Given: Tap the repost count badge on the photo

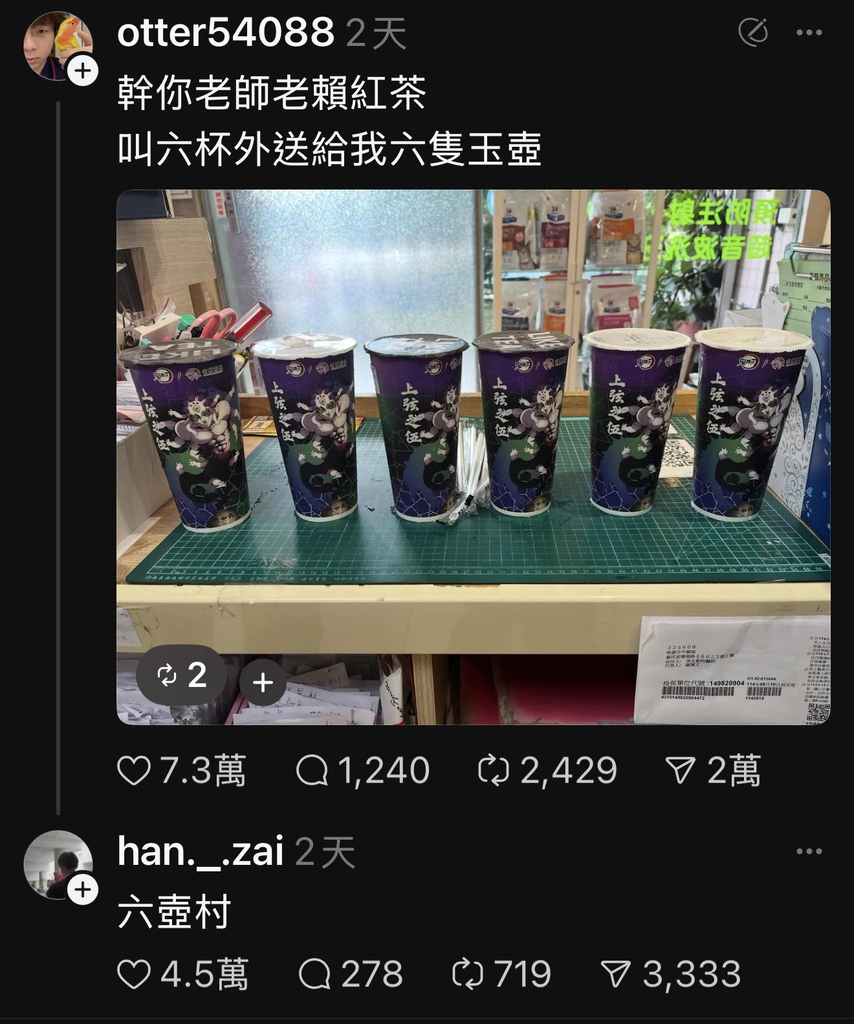Looking at the screenshot, I should point(183,676).
